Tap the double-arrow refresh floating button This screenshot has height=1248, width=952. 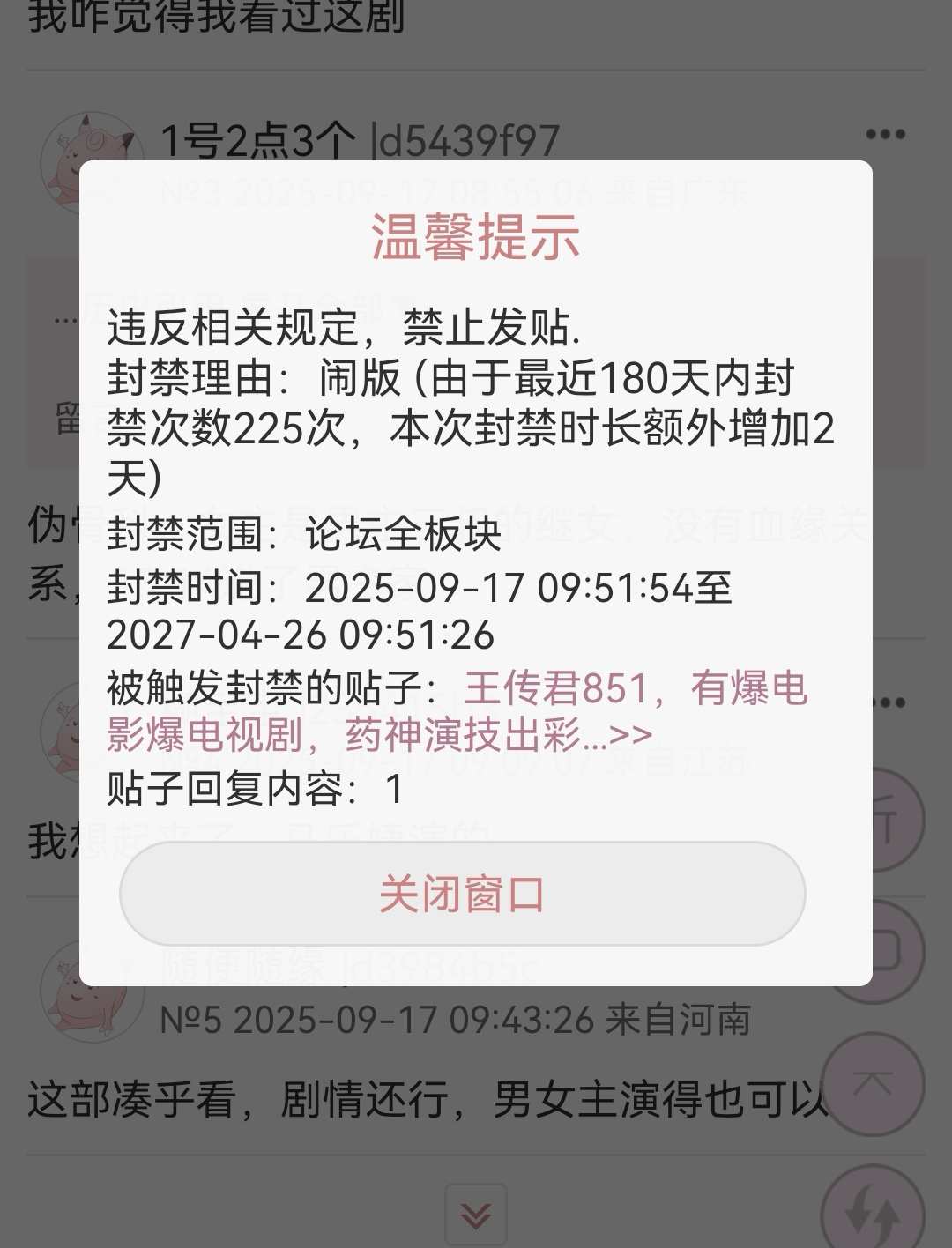point(873,1213)
